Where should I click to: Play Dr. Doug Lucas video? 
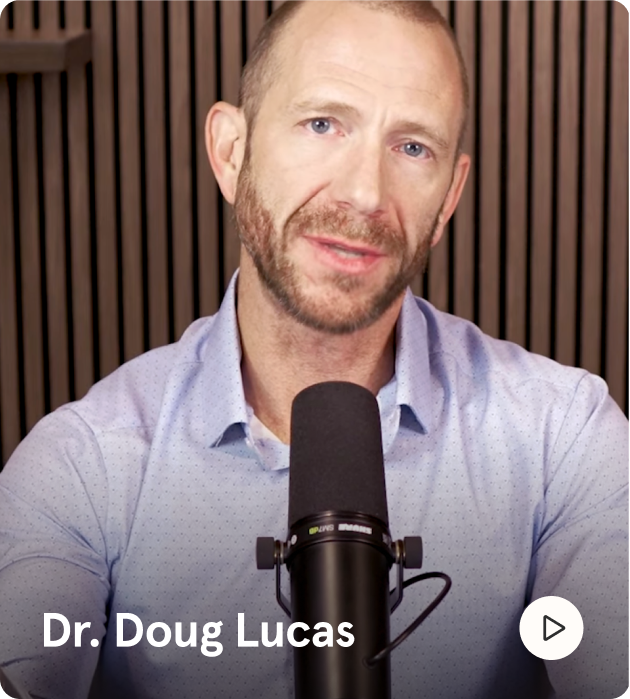tap(551, 627)
